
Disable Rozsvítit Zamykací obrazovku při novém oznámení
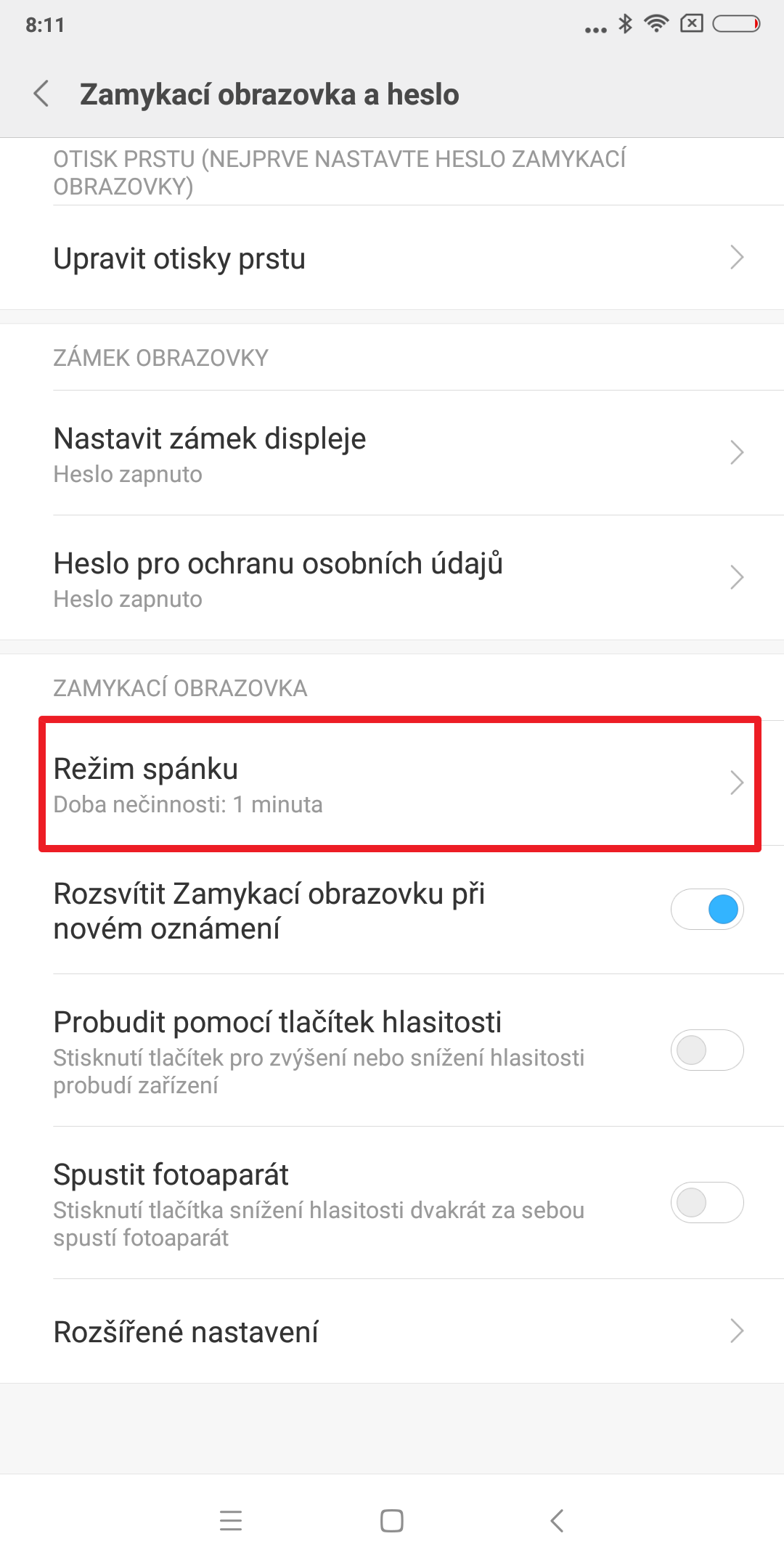click(707, 910)
